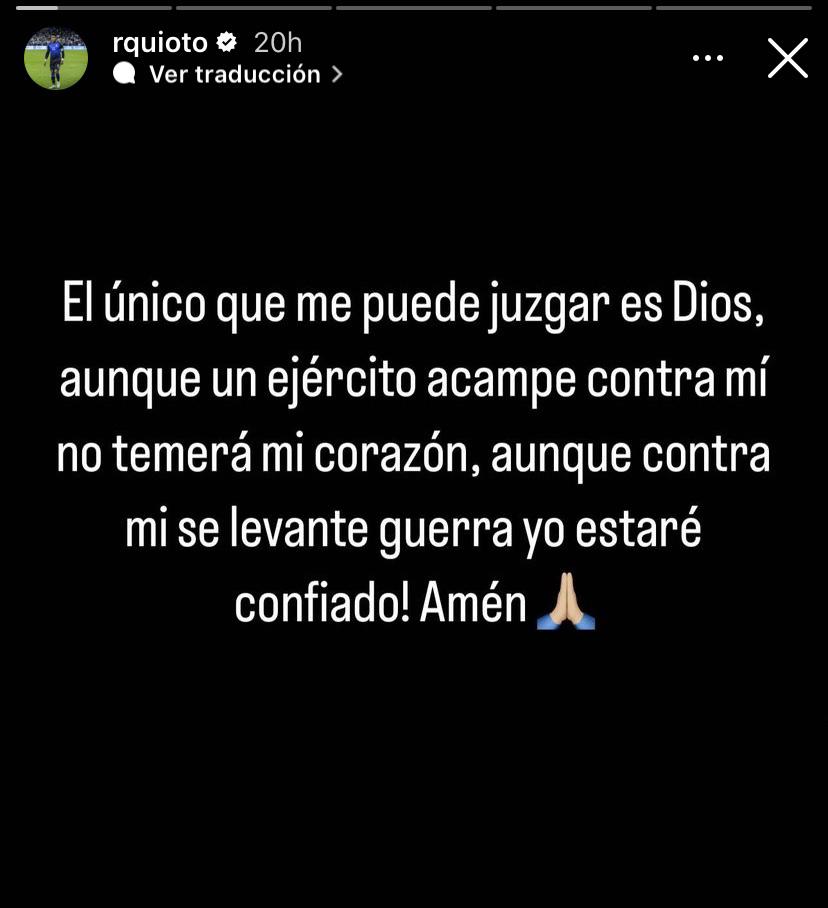Select the middle story progress segment
Viewport: 828px width, 908px height.
[415, 7]
